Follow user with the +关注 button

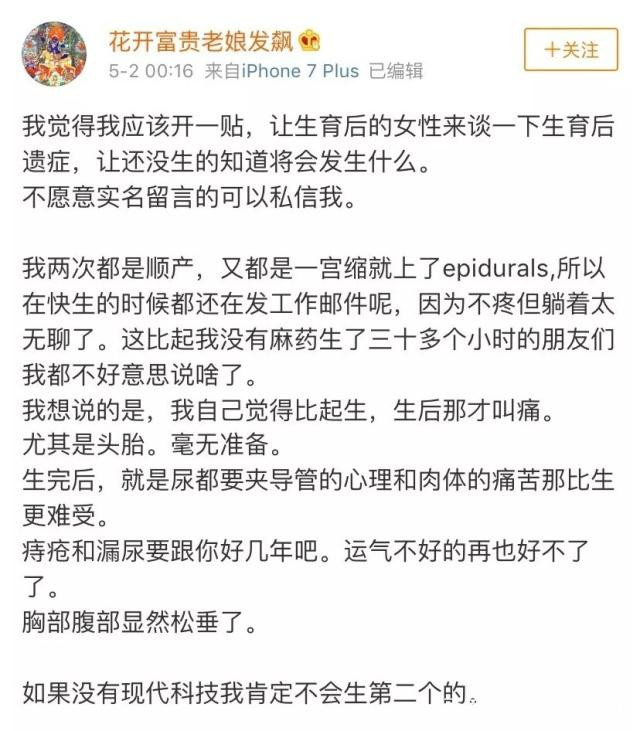click(x=570, y=49)
